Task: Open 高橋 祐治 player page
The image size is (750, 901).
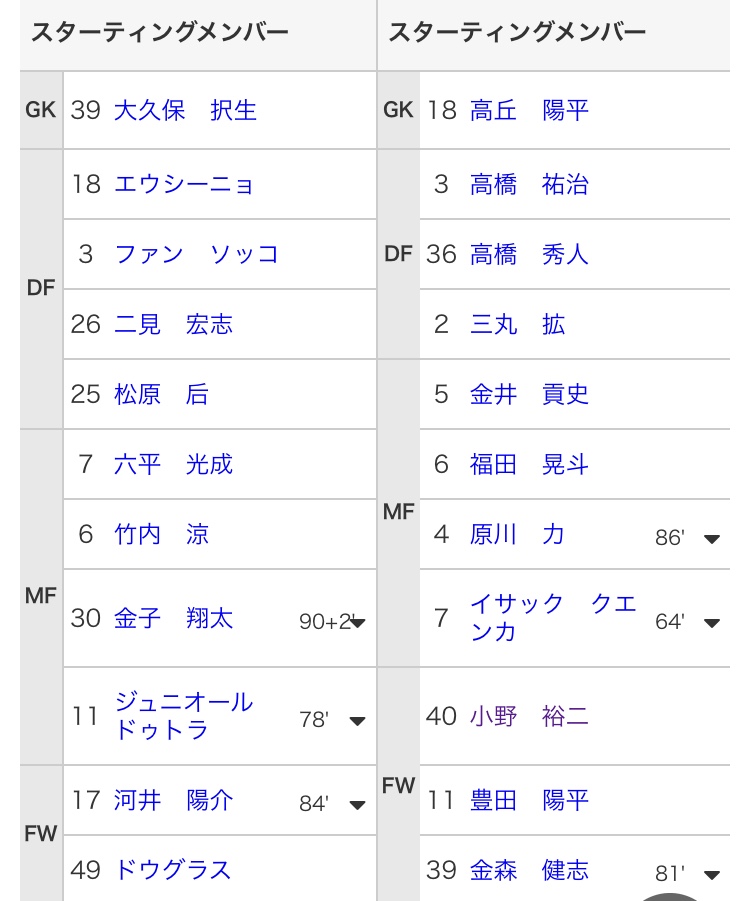Action: pos(530,184)
